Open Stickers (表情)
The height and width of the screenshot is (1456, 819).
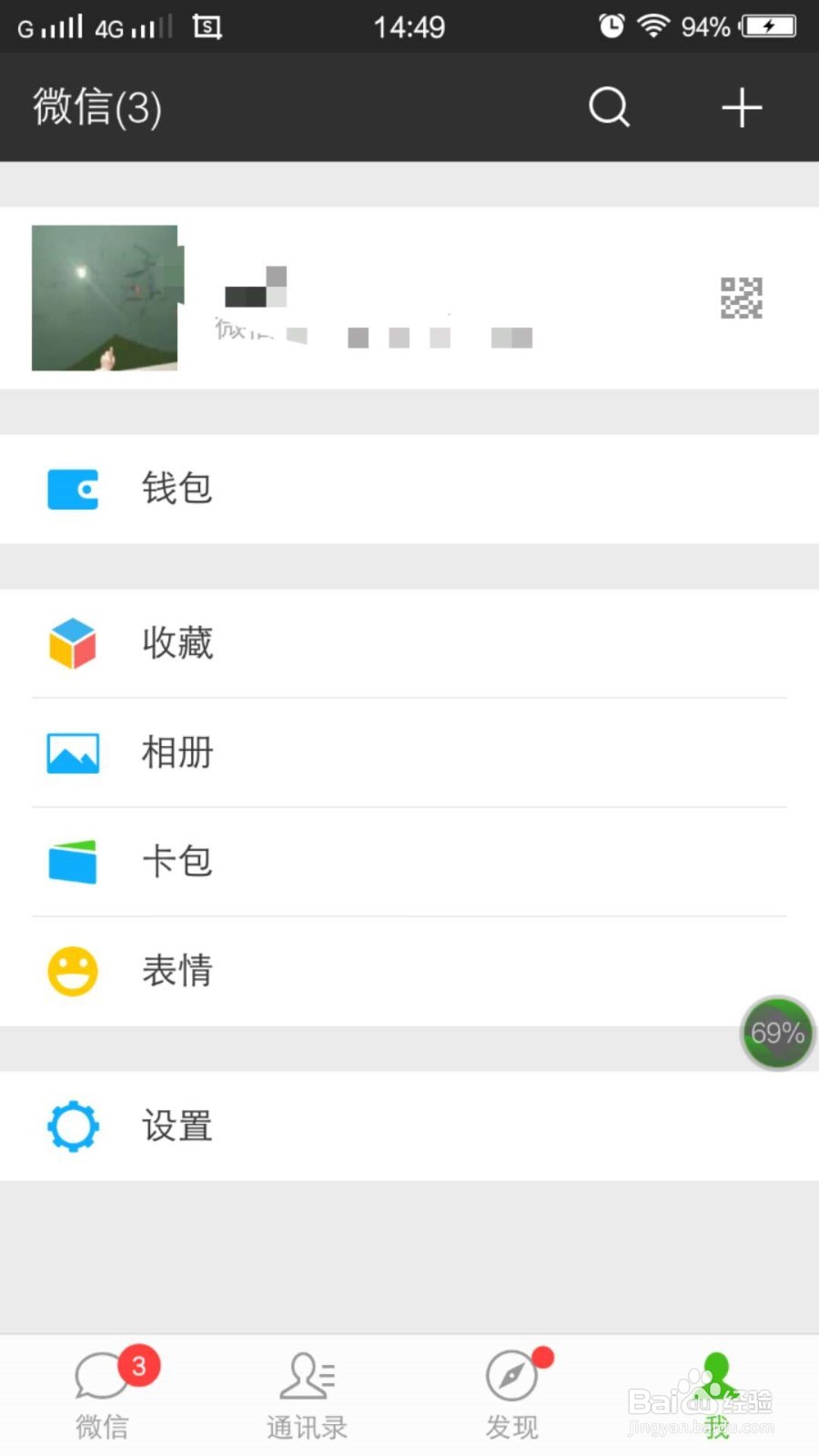click(176, 971)
